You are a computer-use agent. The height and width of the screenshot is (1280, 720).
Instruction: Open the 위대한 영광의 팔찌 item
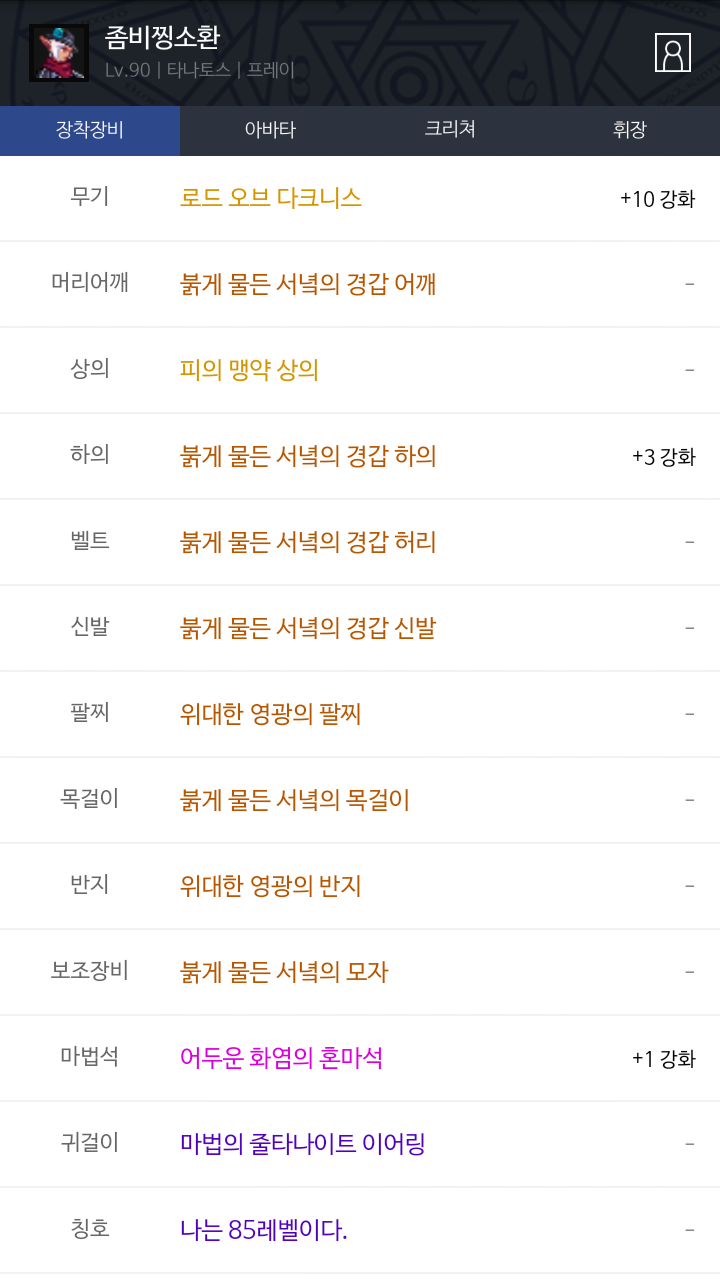coord(271,714)
